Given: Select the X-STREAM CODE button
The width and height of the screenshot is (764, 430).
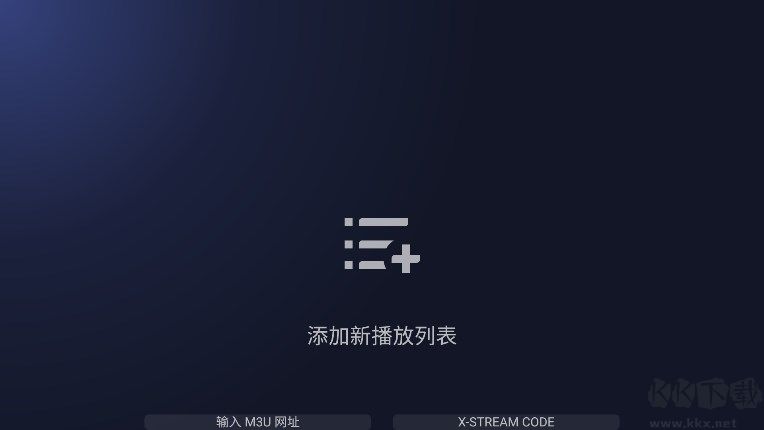Looking at the screenshot, I should click(506, 422).
